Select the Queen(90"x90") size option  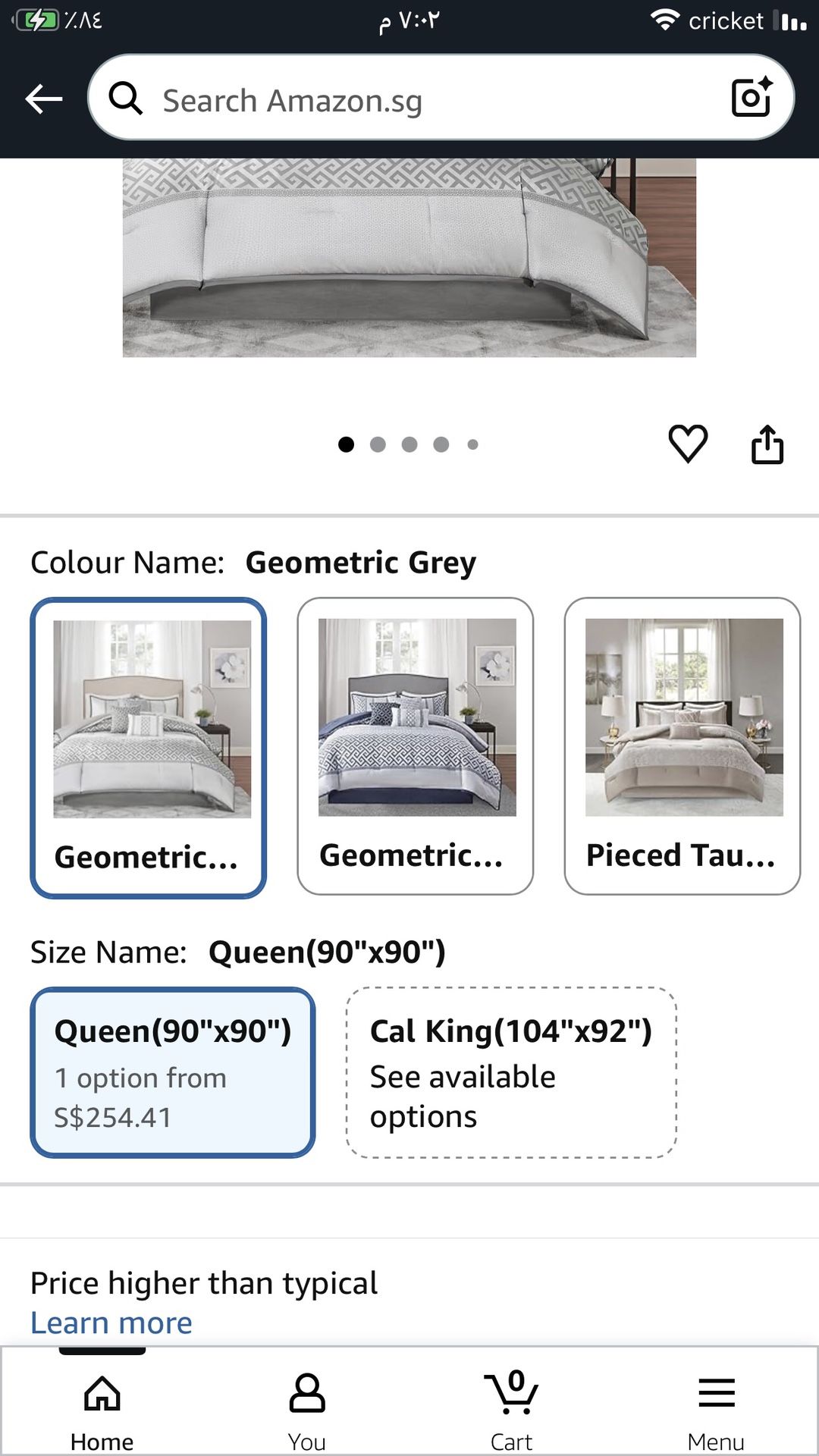172,1069
